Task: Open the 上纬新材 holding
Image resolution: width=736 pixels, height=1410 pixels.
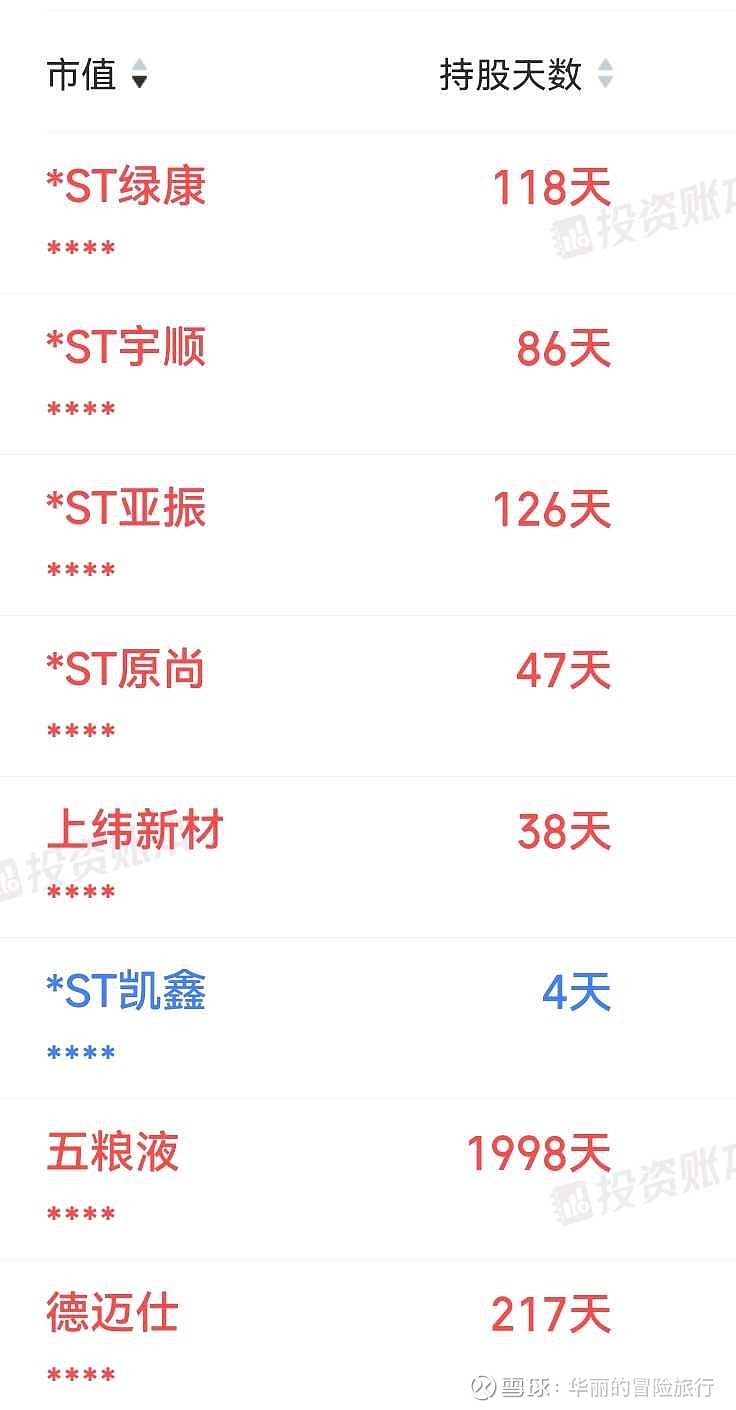Action: pos(368,857)
